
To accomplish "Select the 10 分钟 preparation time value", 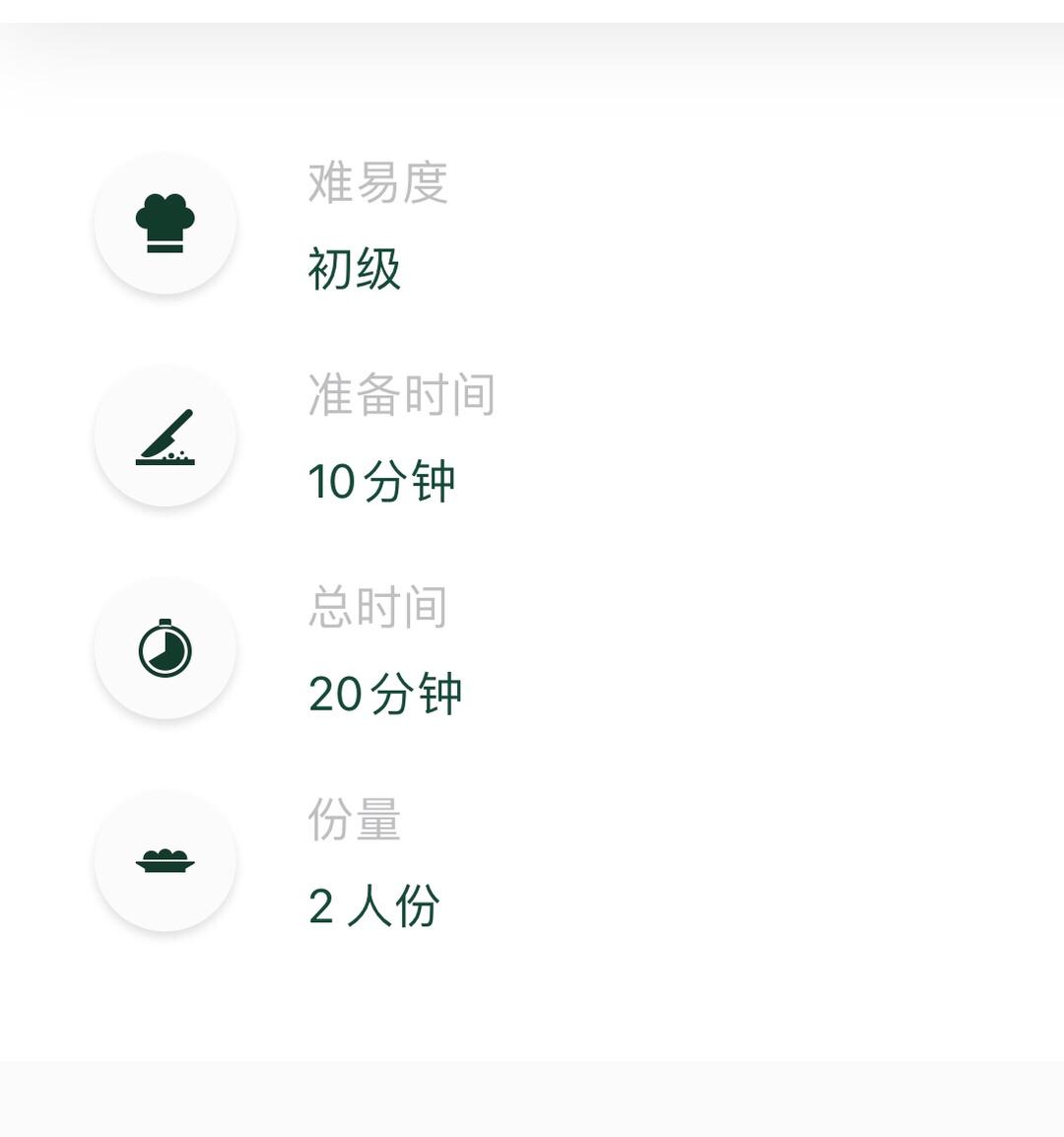I will pos(380,482).
